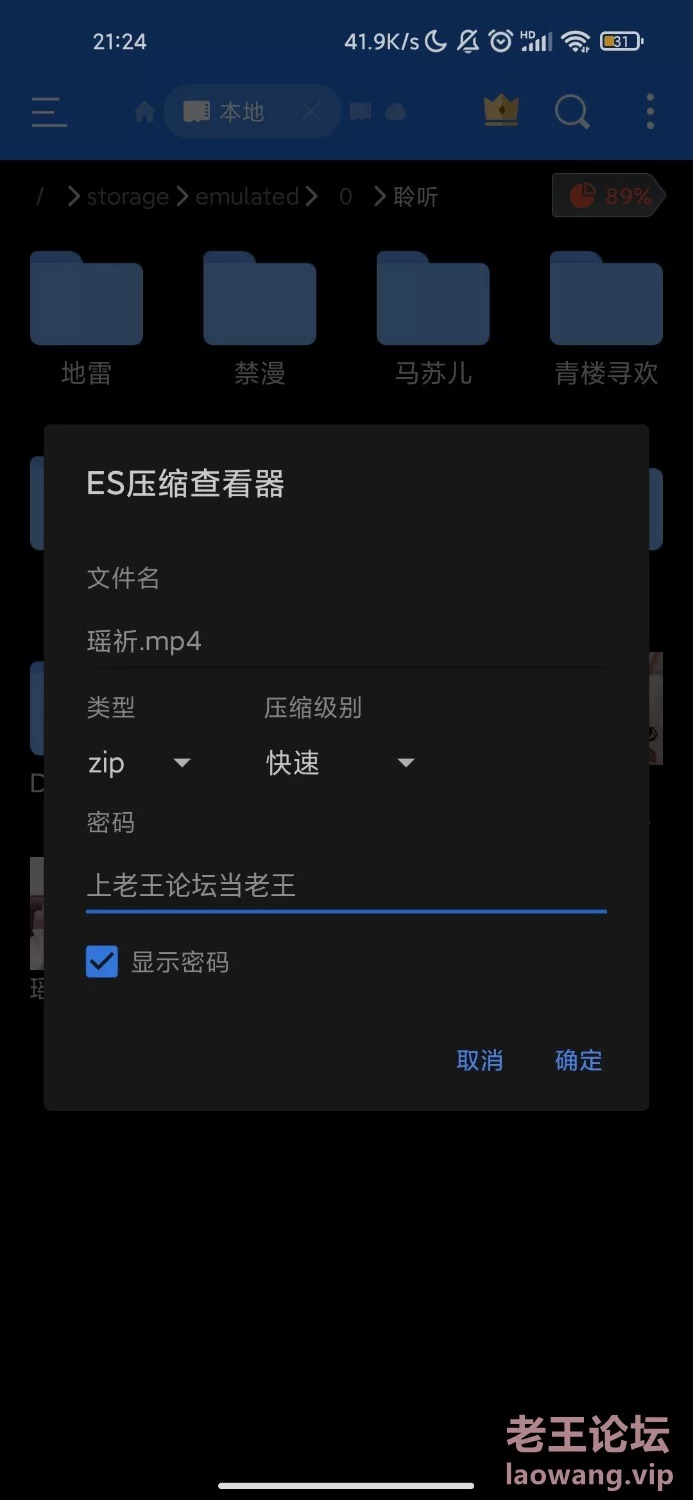Open the 压缩级别 dropdown showing 快速
This screenshot has width=693, height=1500.
[340, 763]
